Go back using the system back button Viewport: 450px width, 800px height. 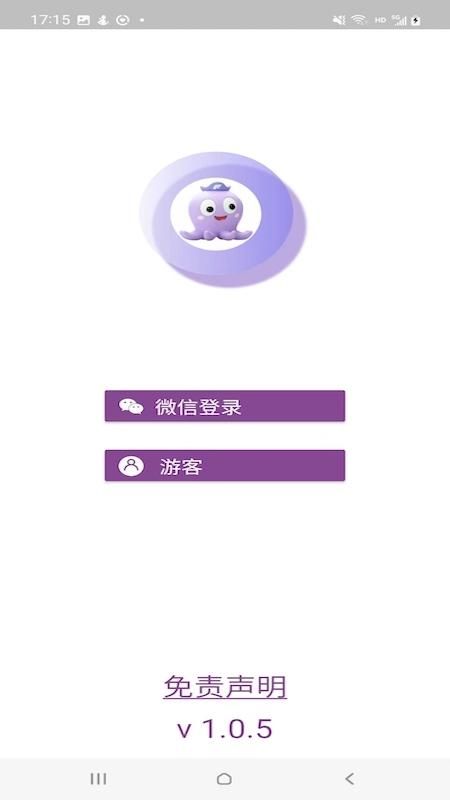(x=349, y=779)
